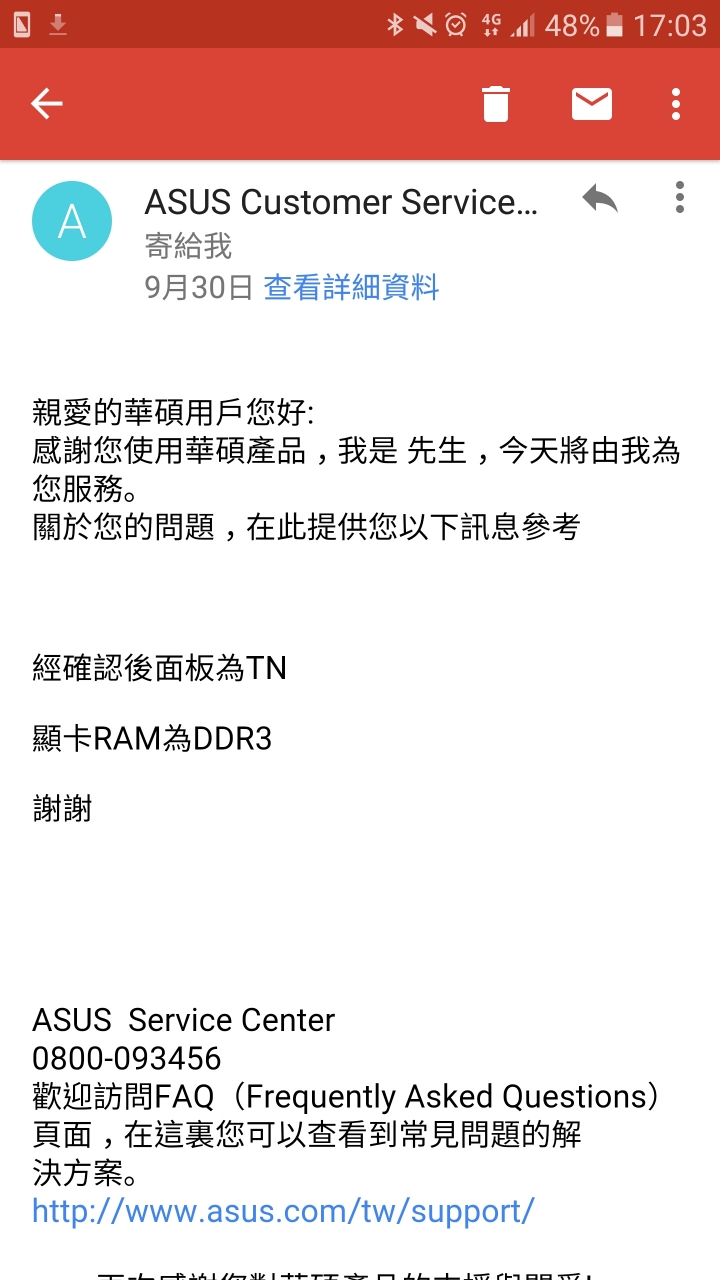Call the 0800-093456 service number
The width and height of the screenshot is (720, 1280).
click(127, 1059)
